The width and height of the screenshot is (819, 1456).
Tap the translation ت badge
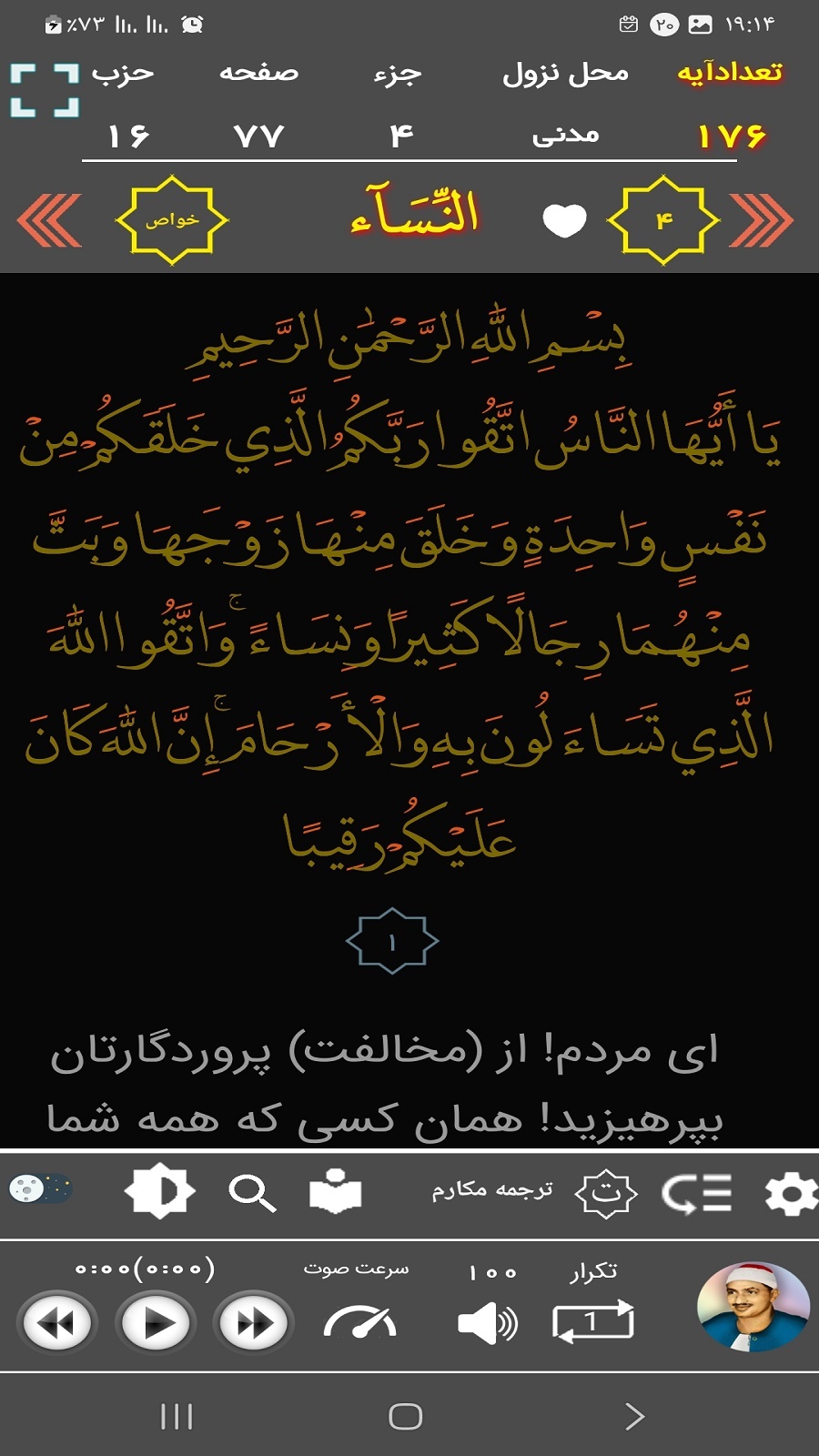pos(606,1192)
